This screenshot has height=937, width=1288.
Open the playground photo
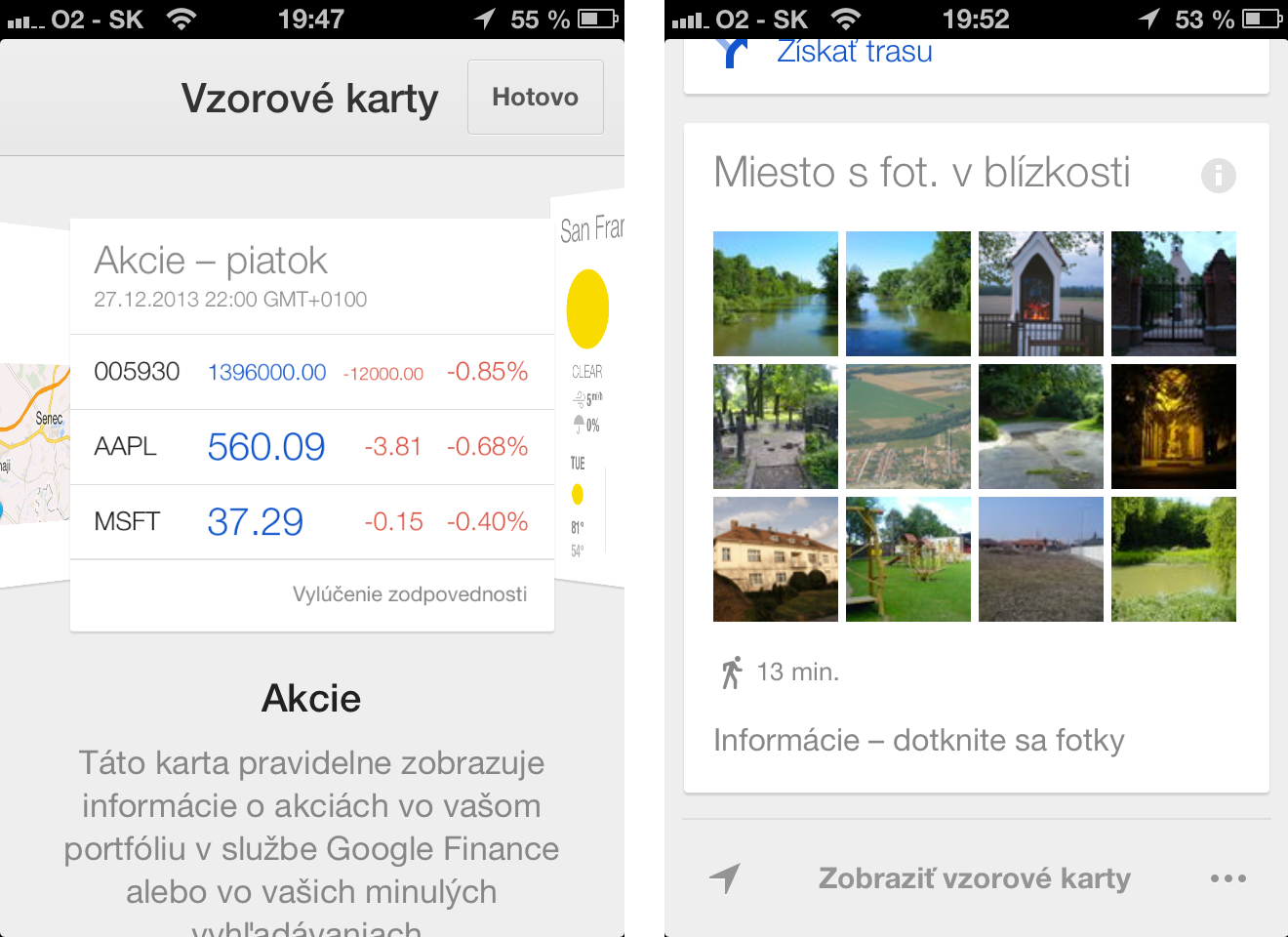[x=907, y=559]
